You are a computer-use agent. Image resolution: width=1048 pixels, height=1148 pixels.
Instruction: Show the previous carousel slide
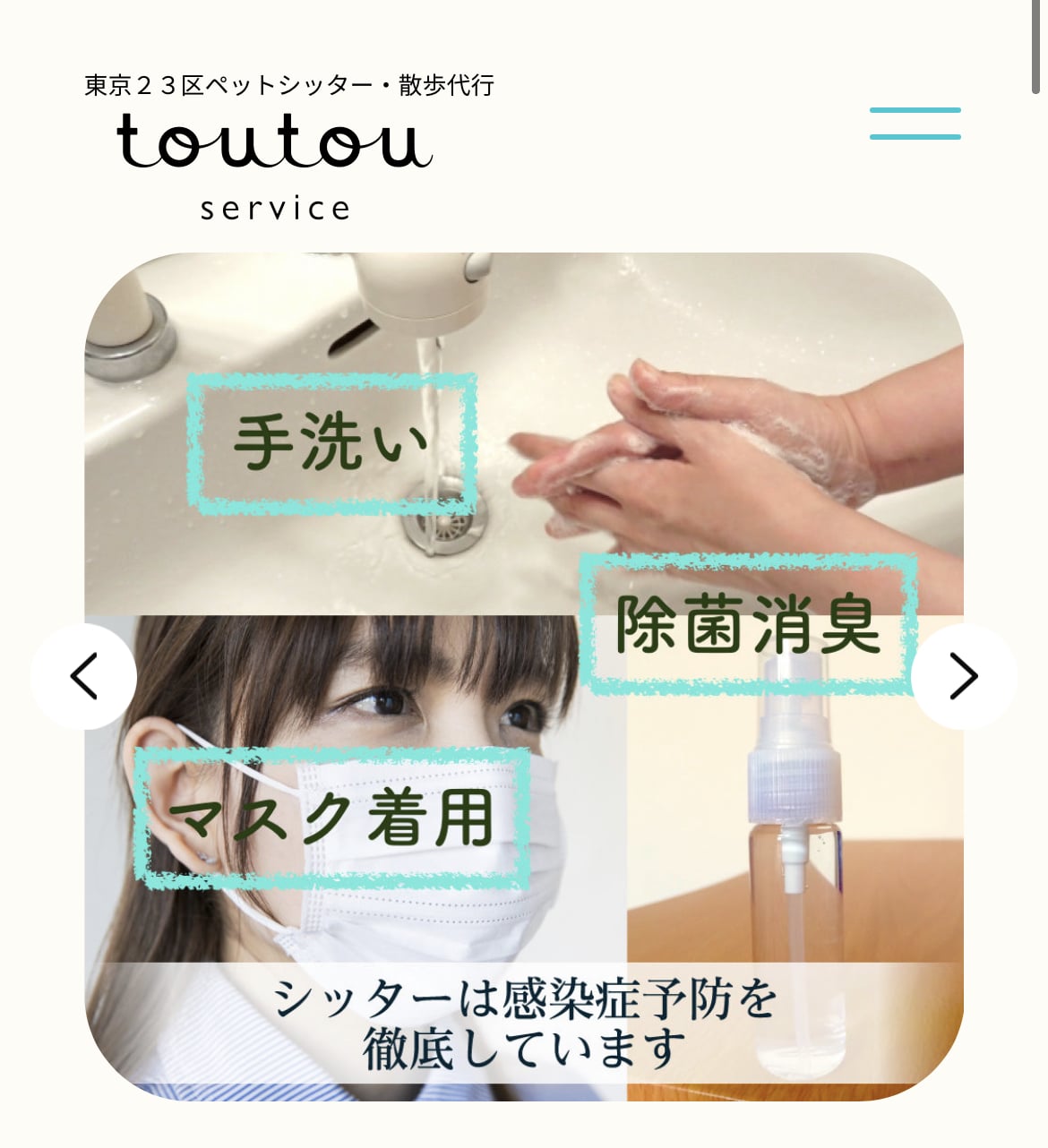83,676
